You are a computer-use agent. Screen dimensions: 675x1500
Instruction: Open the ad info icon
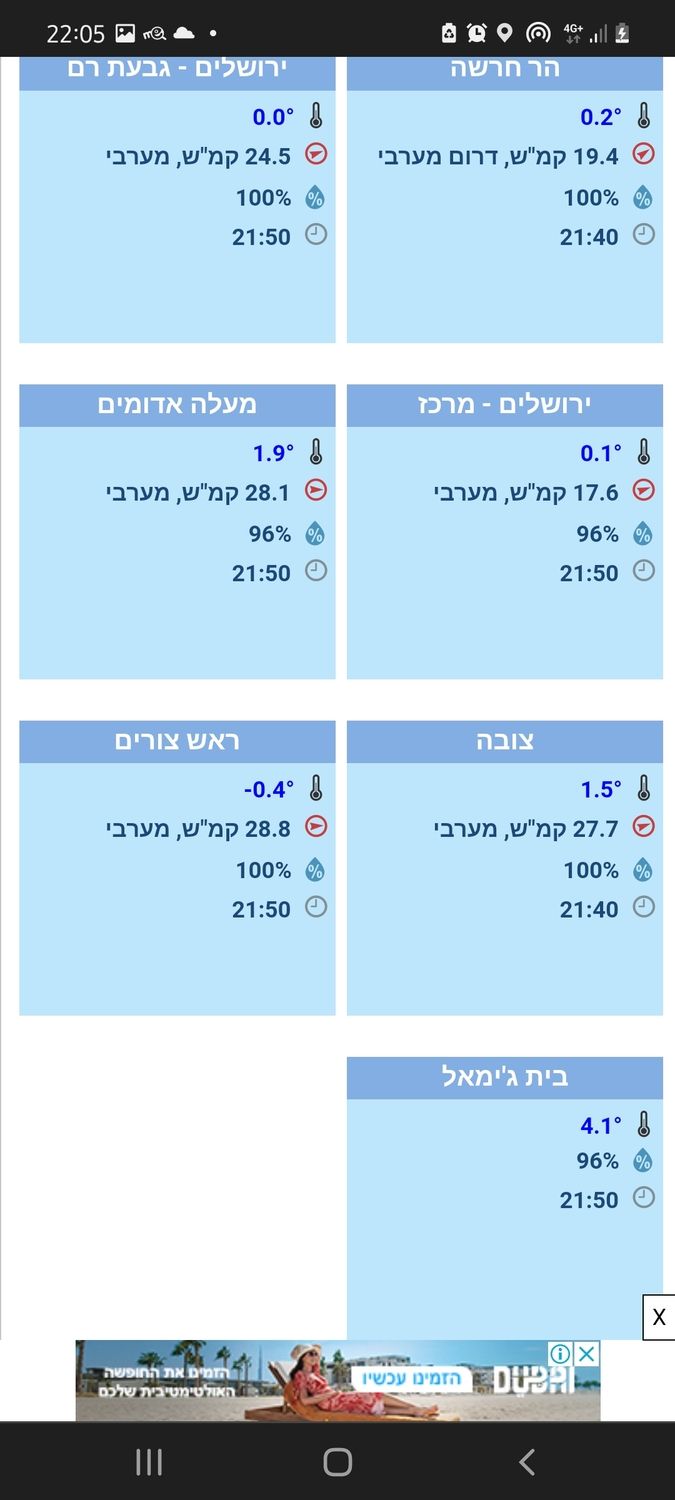562,1353
